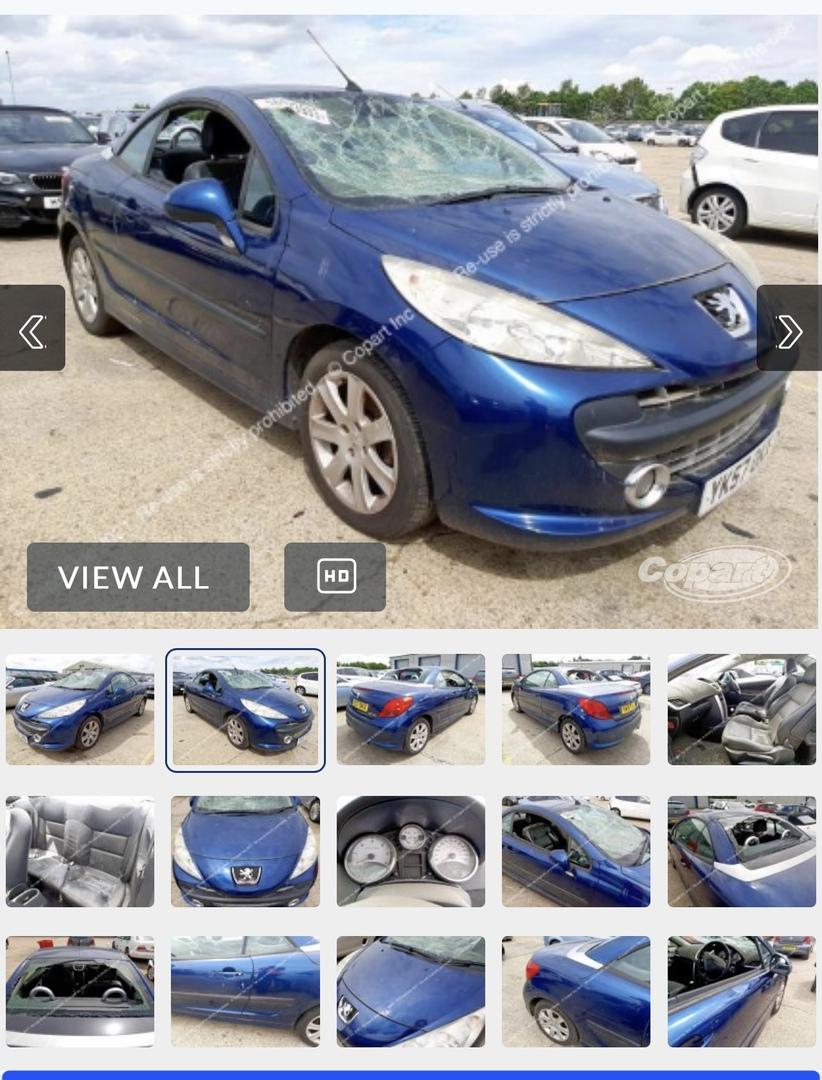Open the steering wheel cabin thumbnail

[741, 991]
